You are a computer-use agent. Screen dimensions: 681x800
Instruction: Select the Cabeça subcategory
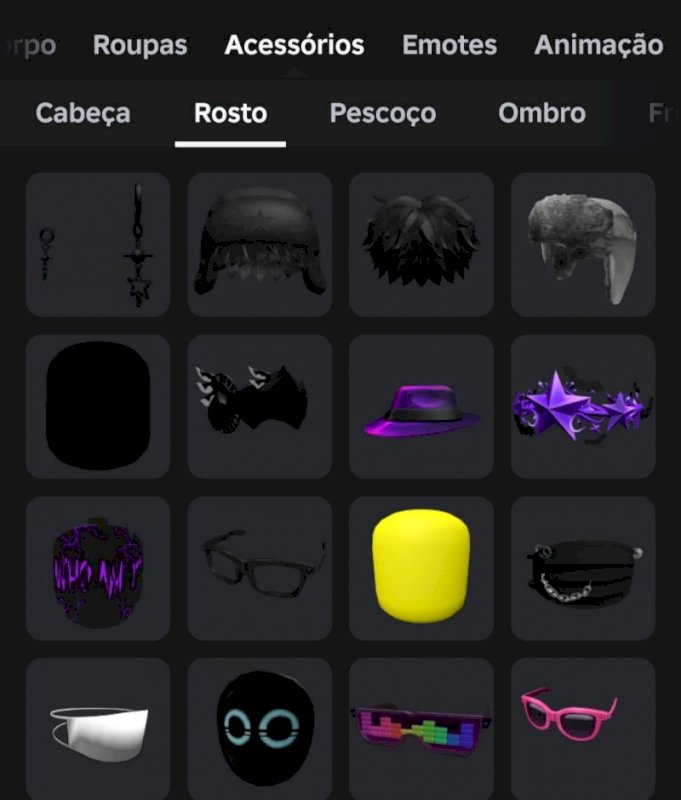coord(83,113)
